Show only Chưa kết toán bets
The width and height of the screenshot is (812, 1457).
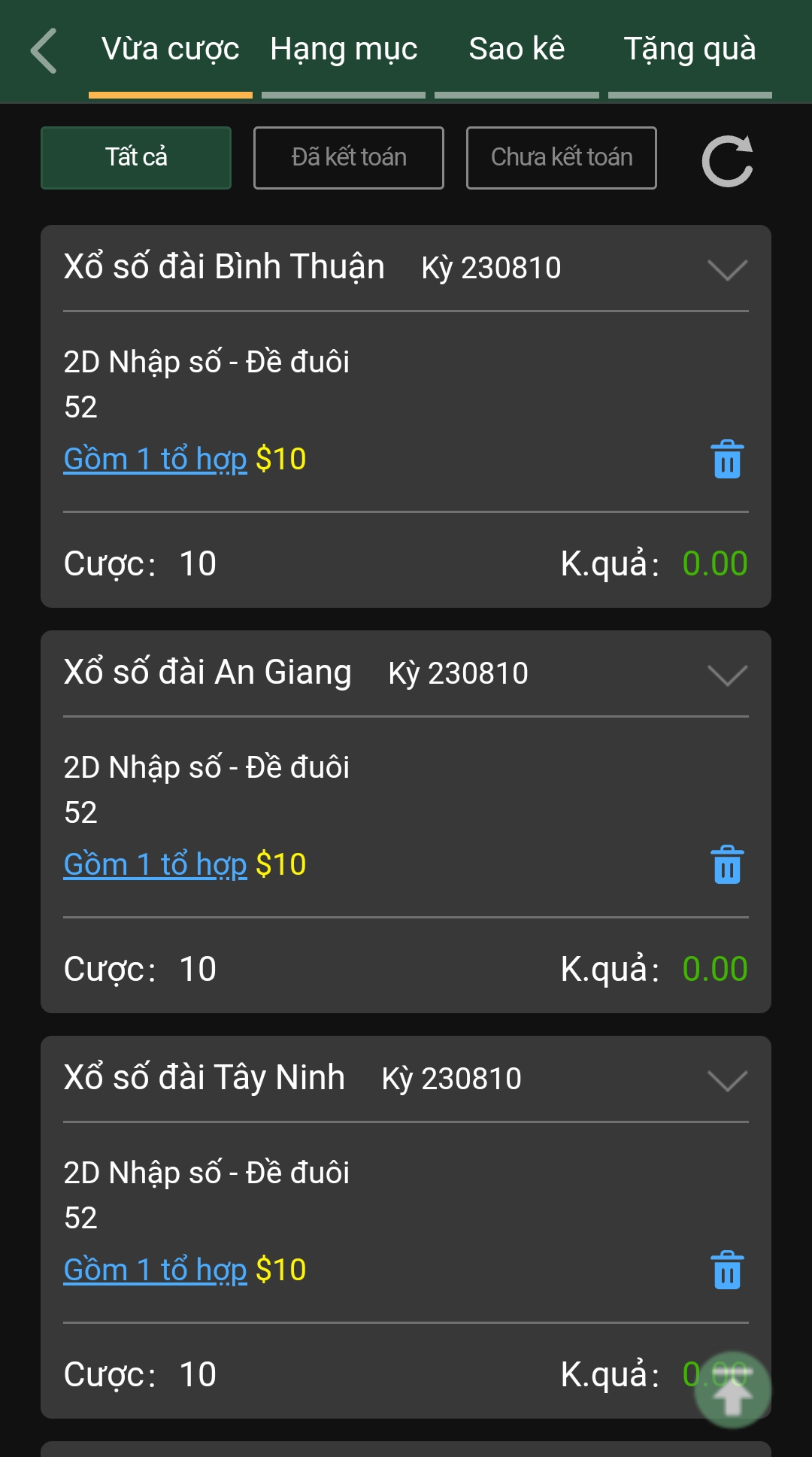click(562, 158)
